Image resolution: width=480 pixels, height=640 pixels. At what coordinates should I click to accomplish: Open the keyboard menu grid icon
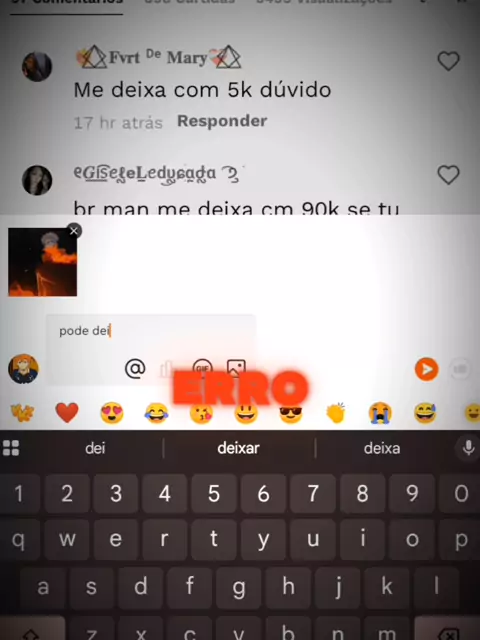pyautogui.click(x=11, y=448)
